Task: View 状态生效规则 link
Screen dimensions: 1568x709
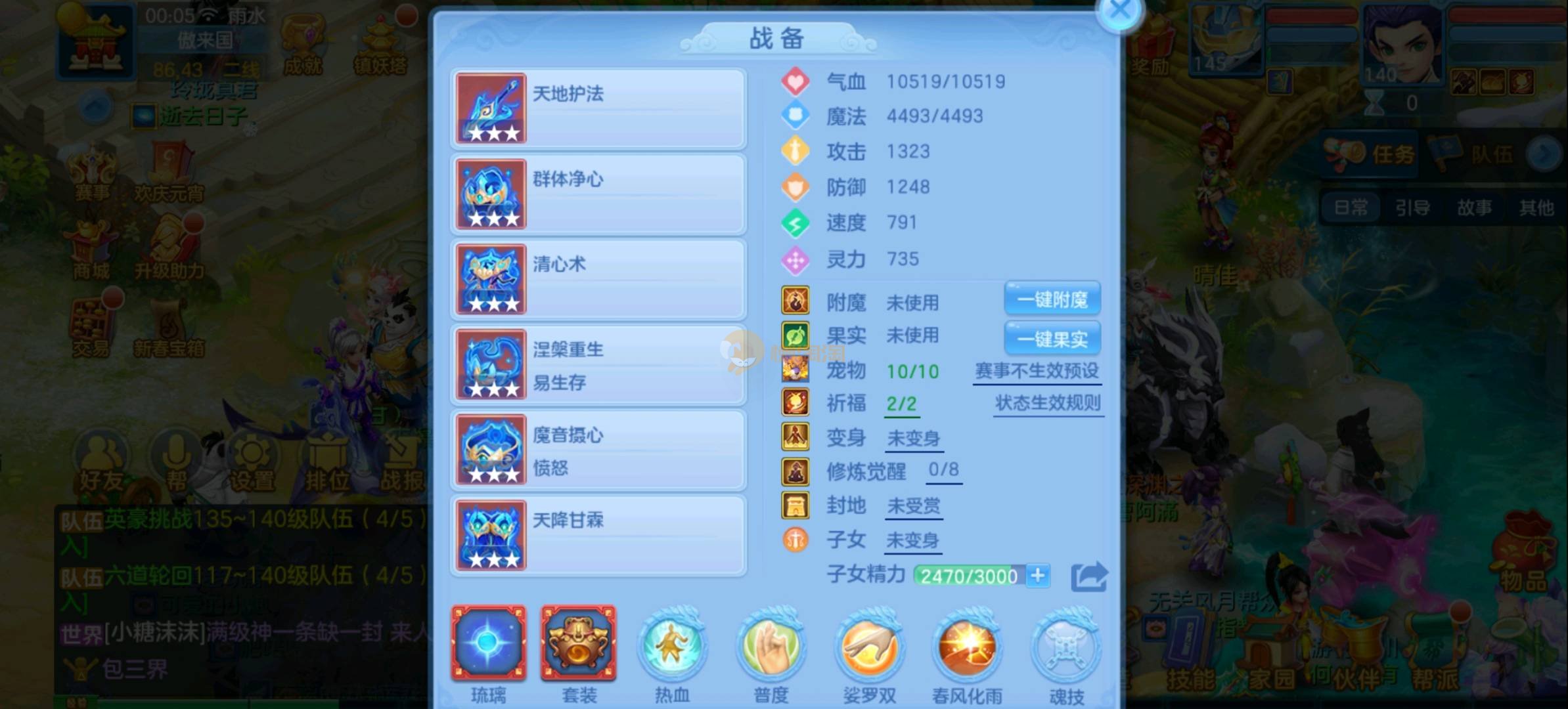Action: tap(1047, 403)
